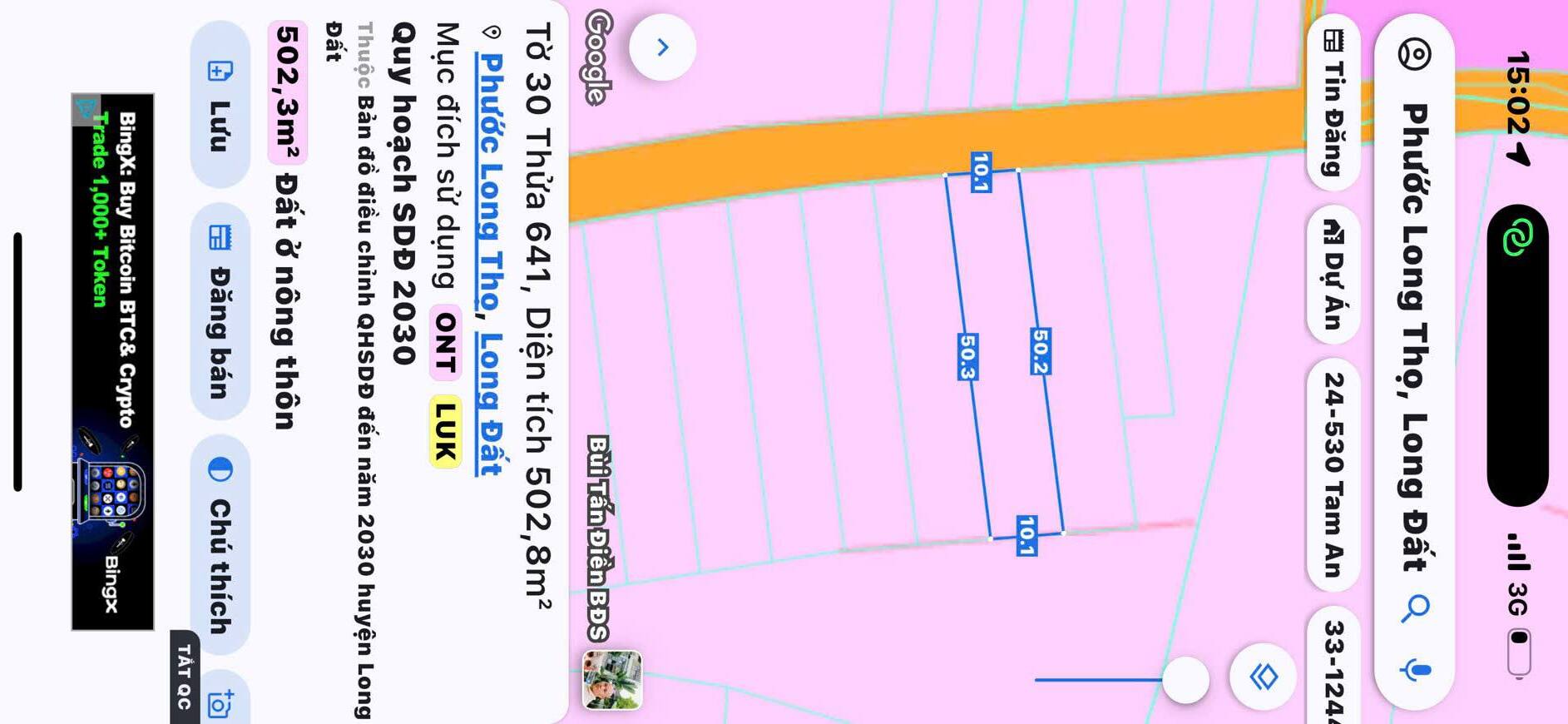1568x724 pixels.
Task: Tap the magnifier search icon
Action: coord(1414,608)
